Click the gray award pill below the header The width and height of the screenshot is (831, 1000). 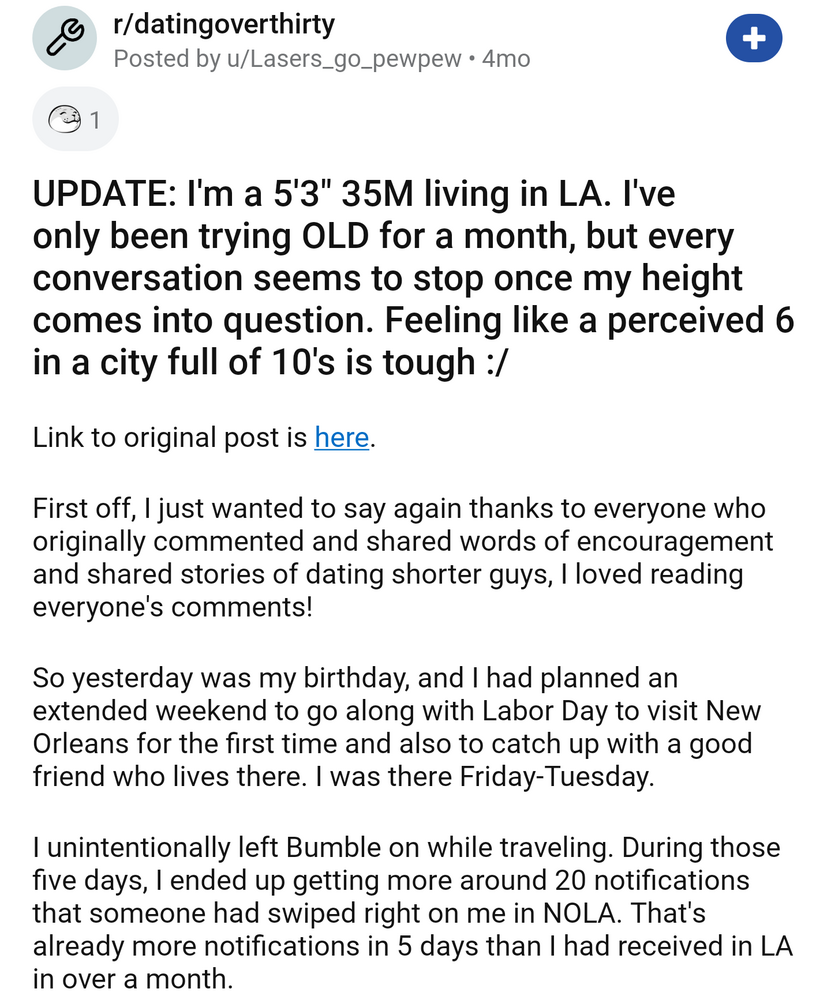tap(75, 118)
